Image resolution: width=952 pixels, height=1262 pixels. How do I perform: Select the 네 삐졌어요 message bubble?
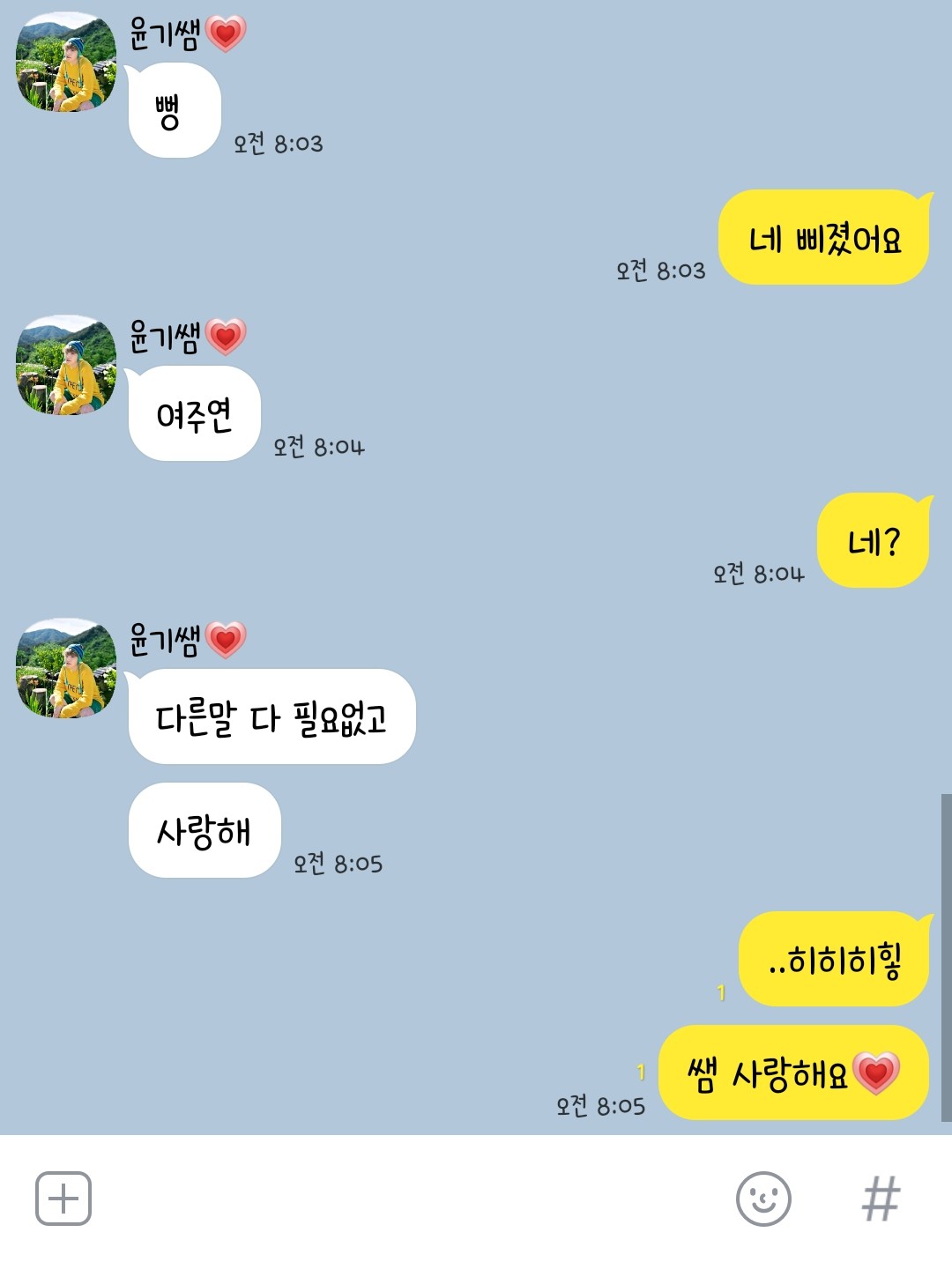click(822, 239)
